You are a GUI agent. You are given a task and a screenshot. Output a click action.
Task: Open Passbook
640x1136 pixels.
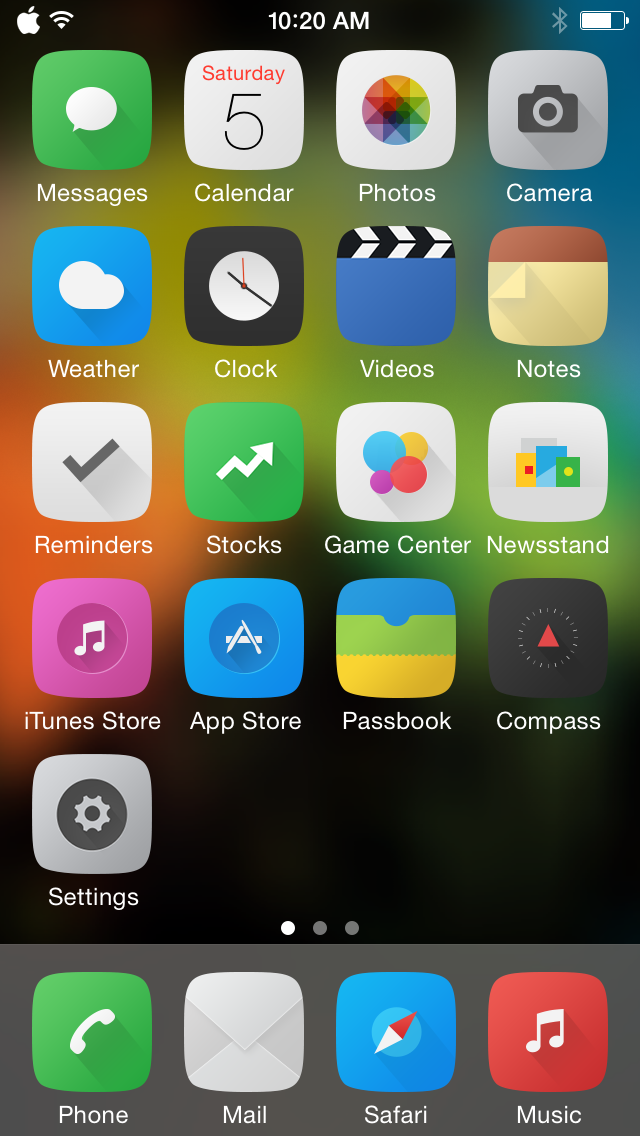pyautogui.click(x=396, y=638)
